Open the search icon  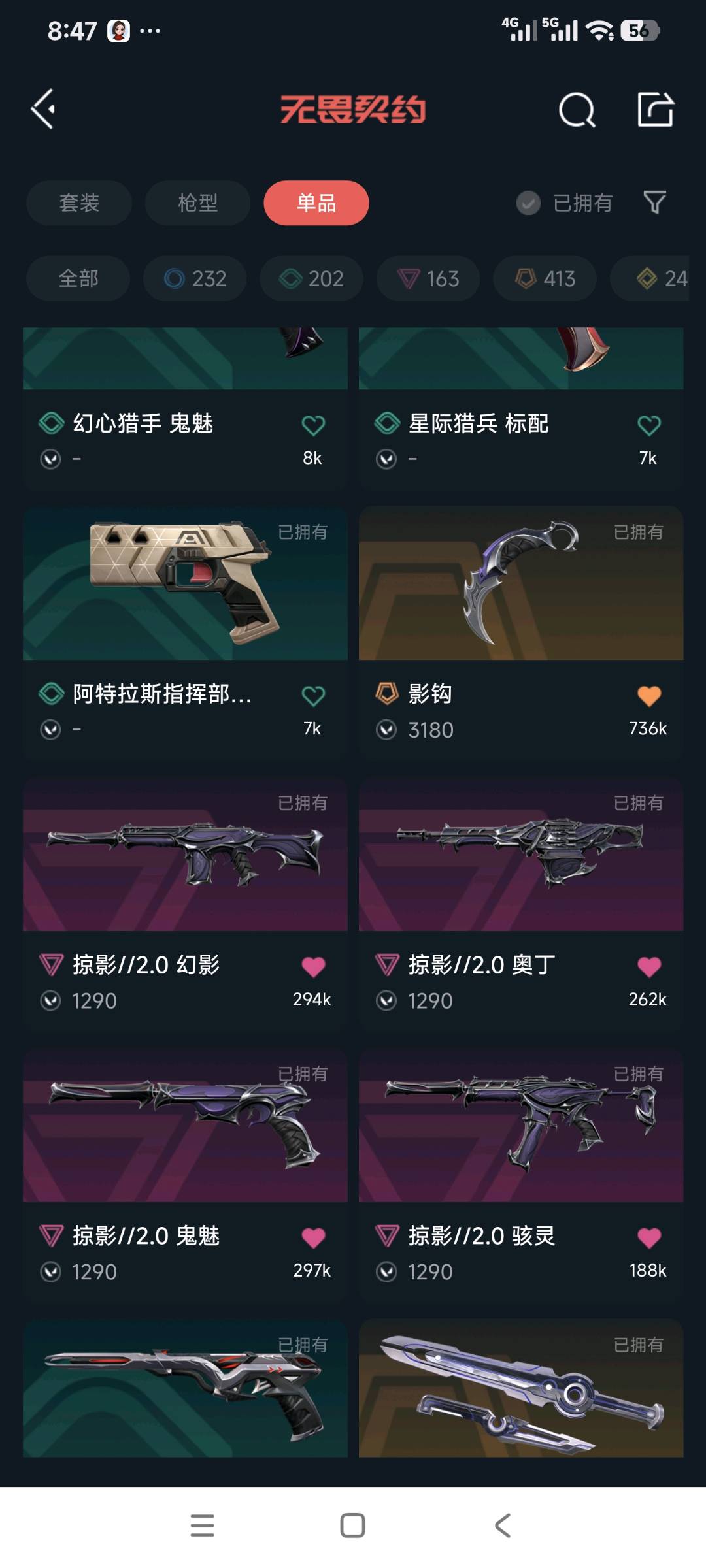(577, 109)
